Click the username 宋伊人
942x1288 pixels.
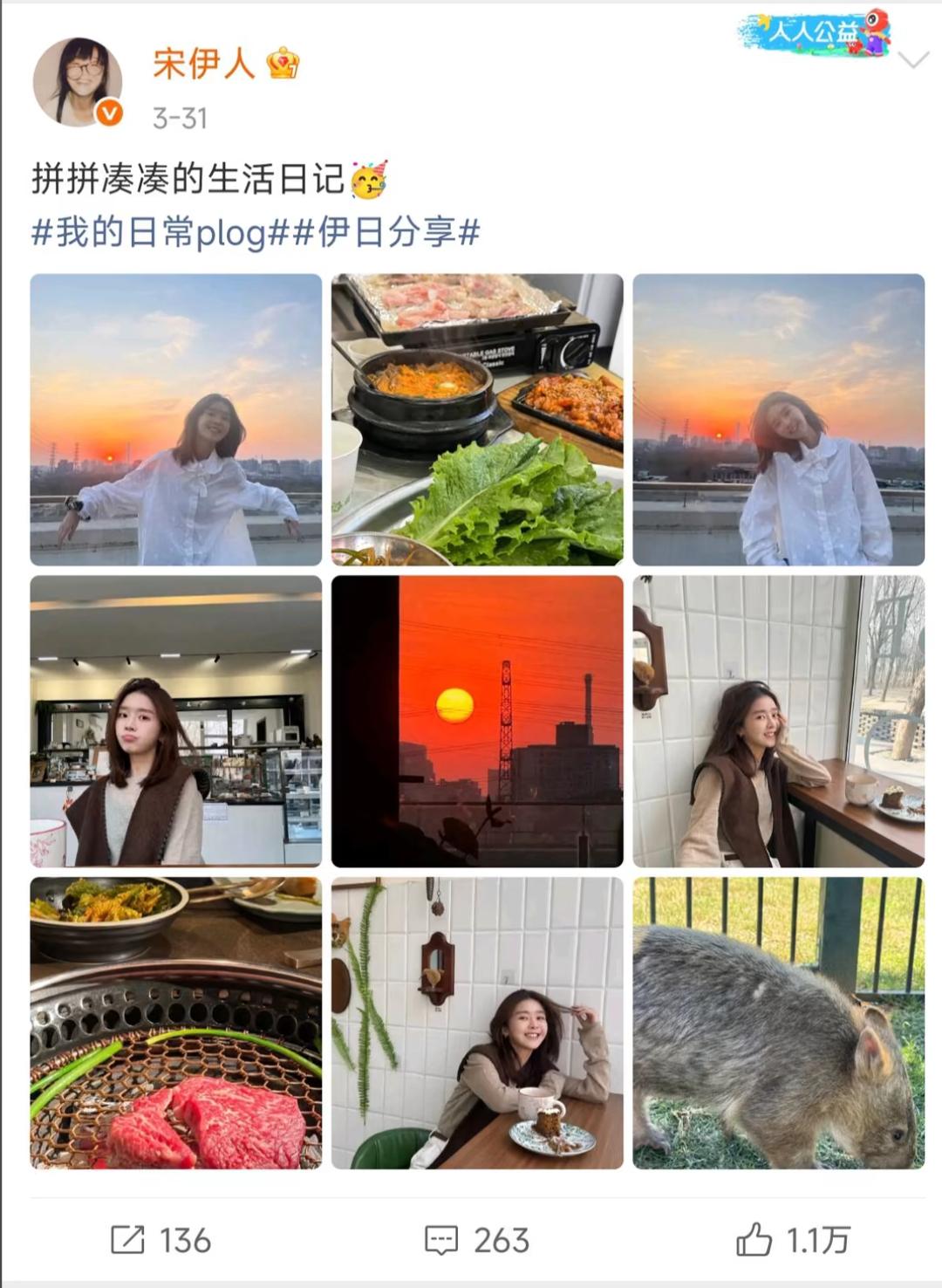point(207,63)
